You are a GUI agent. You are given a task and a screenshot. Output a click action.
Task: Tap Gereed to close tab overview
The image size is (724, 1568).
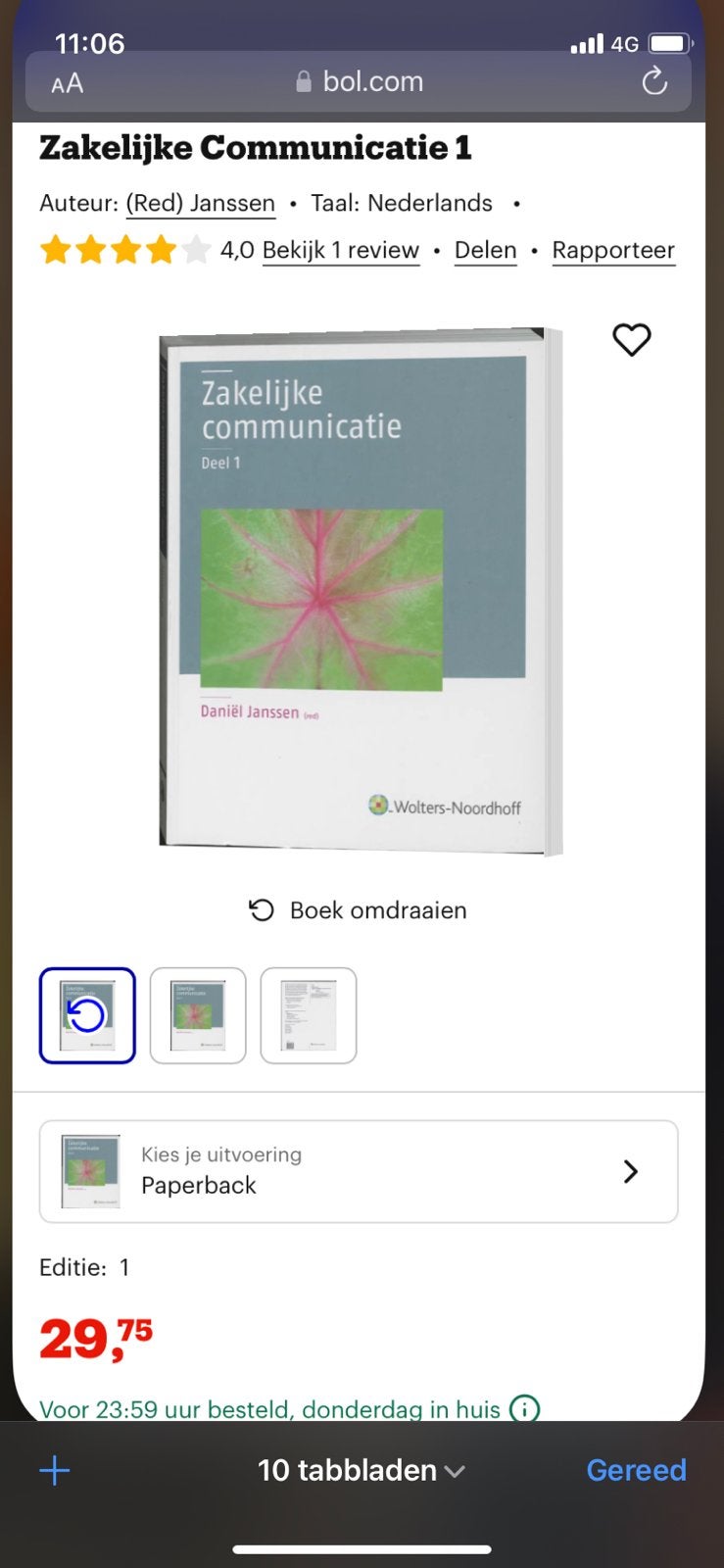[636, 1470]
